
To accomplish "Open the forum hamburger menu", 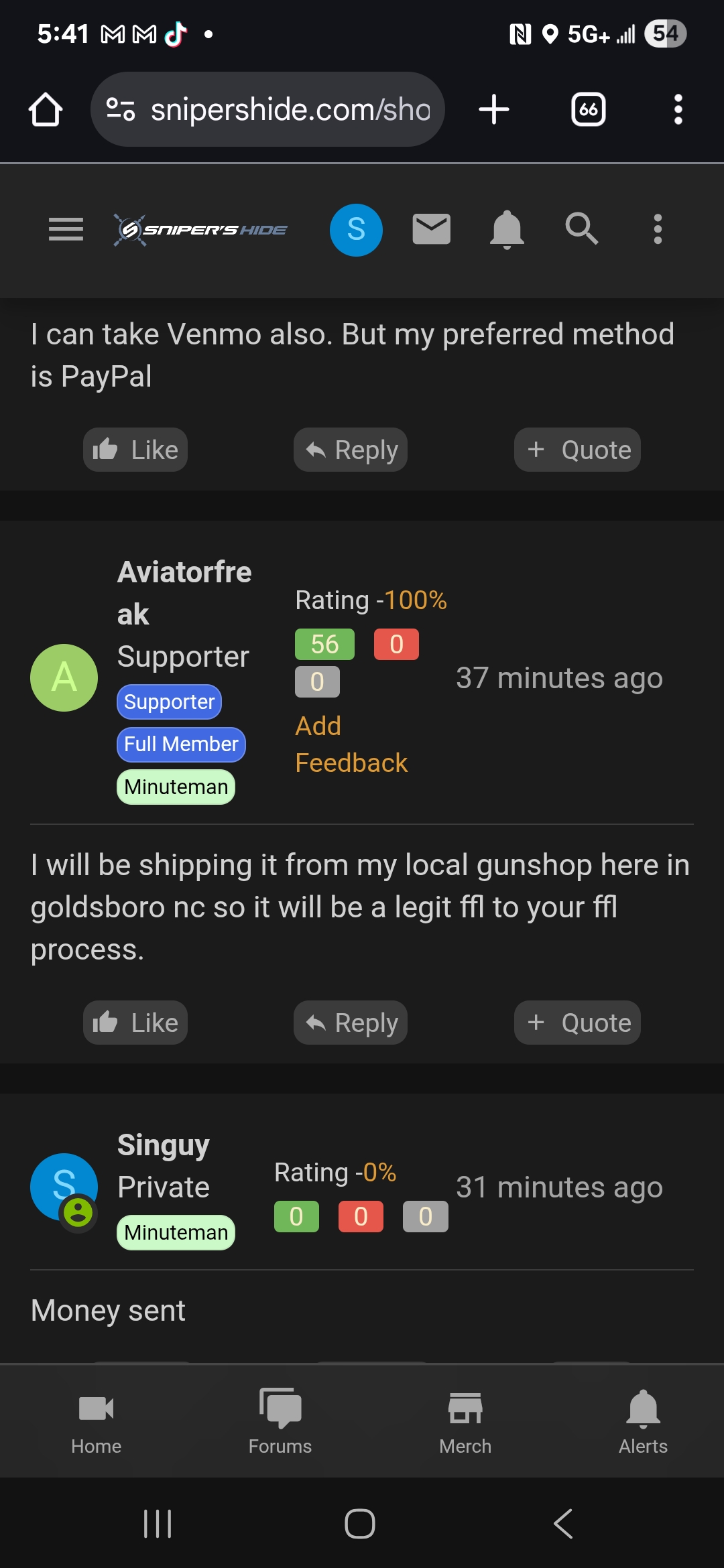I will coord(66,229).
